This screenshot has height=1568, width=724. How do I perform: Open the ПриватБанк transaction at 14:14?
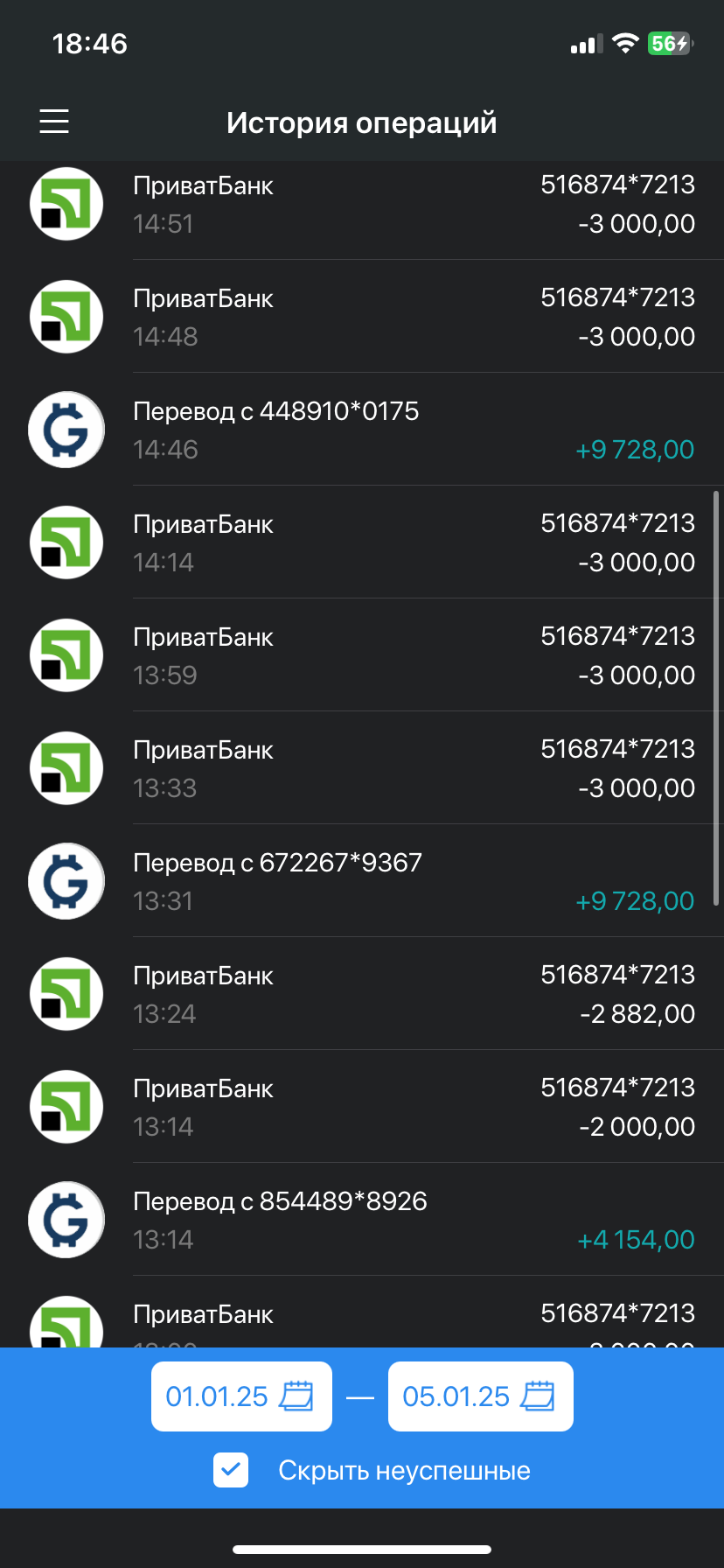tap(362, 542)
